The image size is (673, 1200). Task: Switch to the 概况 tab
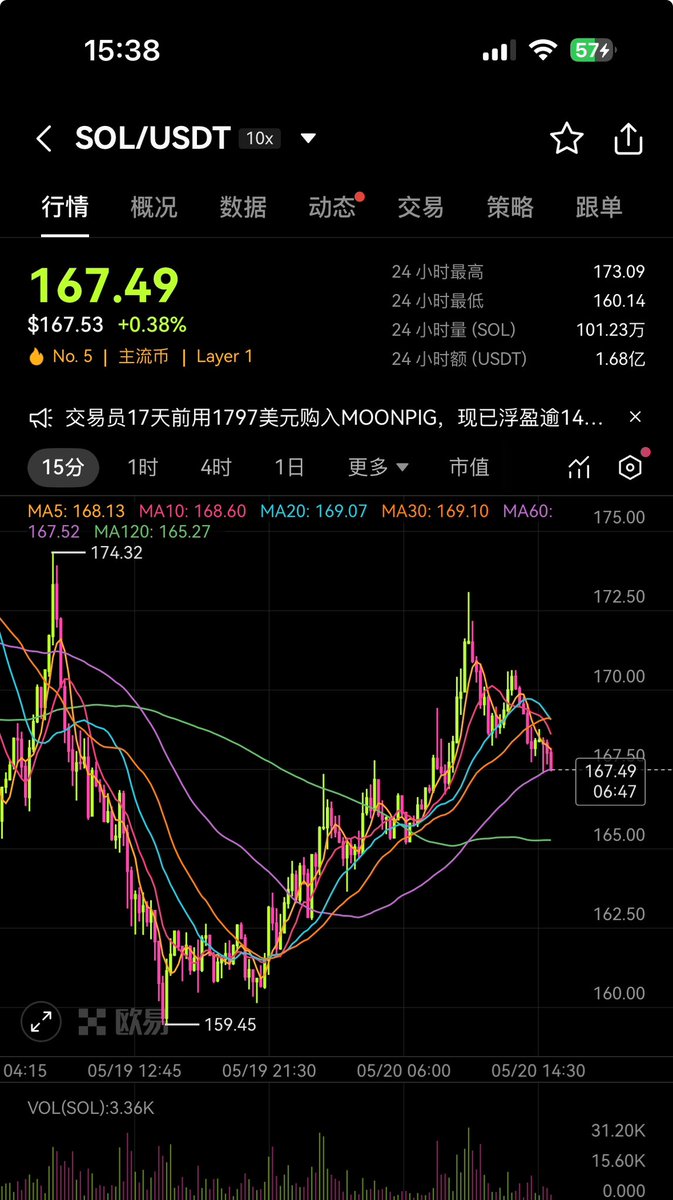pos(154,207)
